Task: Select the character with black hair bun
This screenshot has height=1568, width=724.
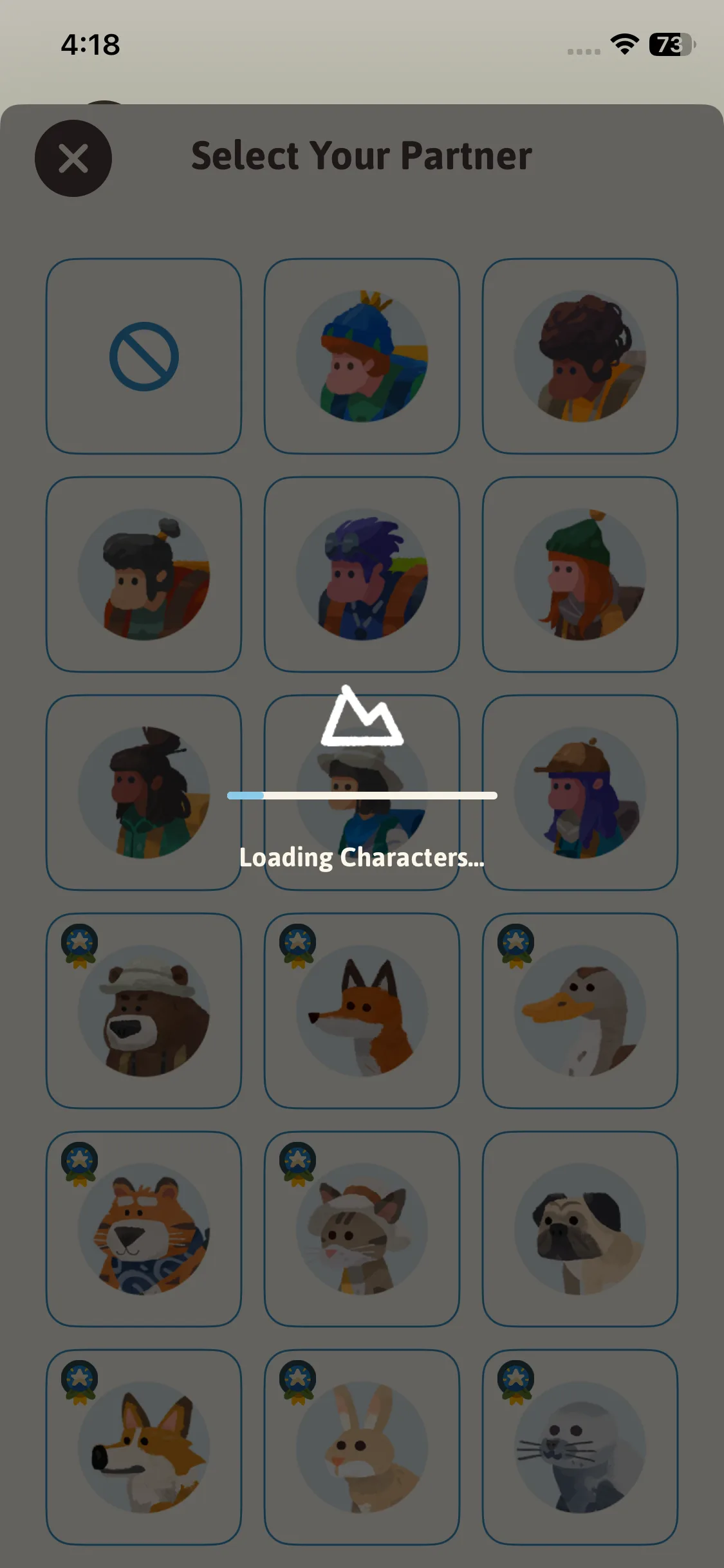Action: click(x=144, y=574)
